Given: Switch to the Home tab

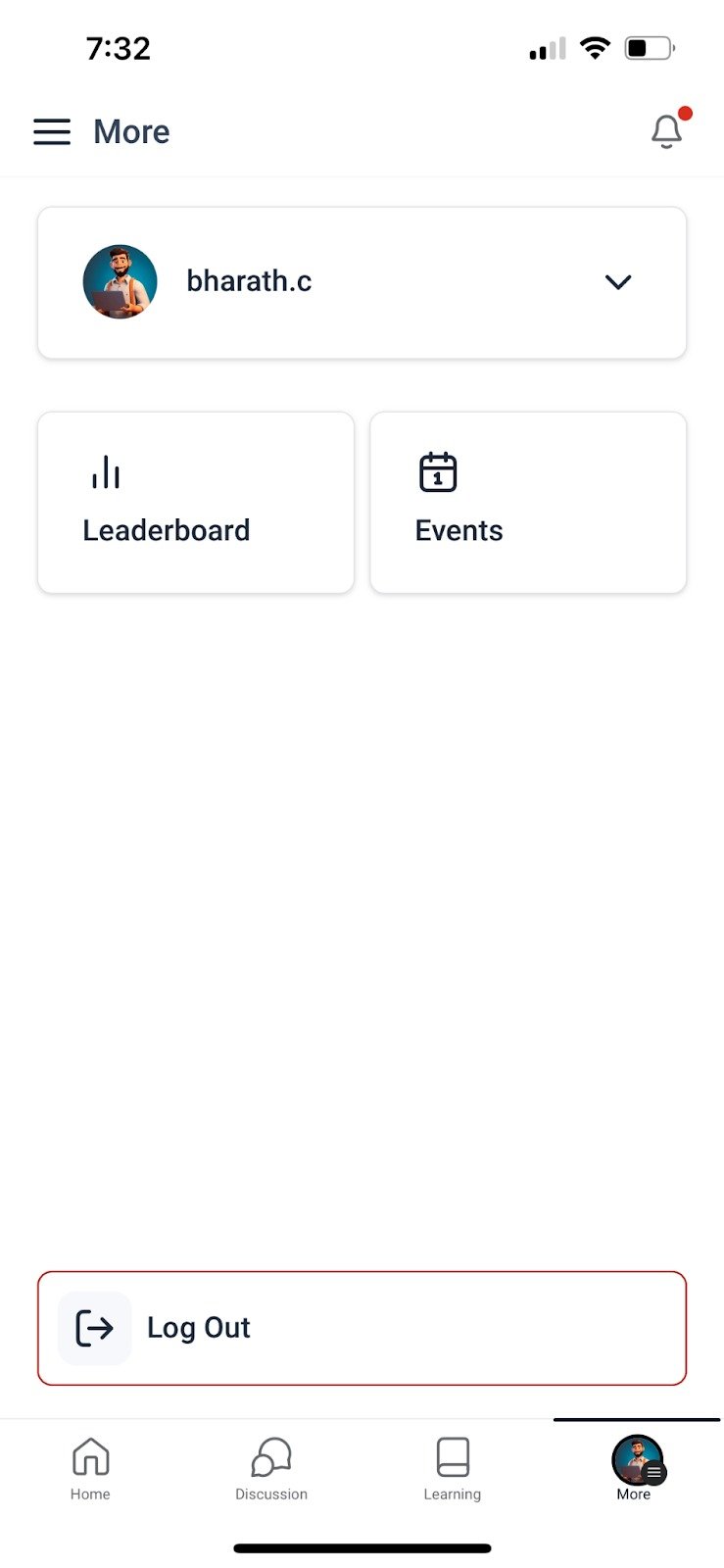Looking at the screenshot, I should [90, 1468].
